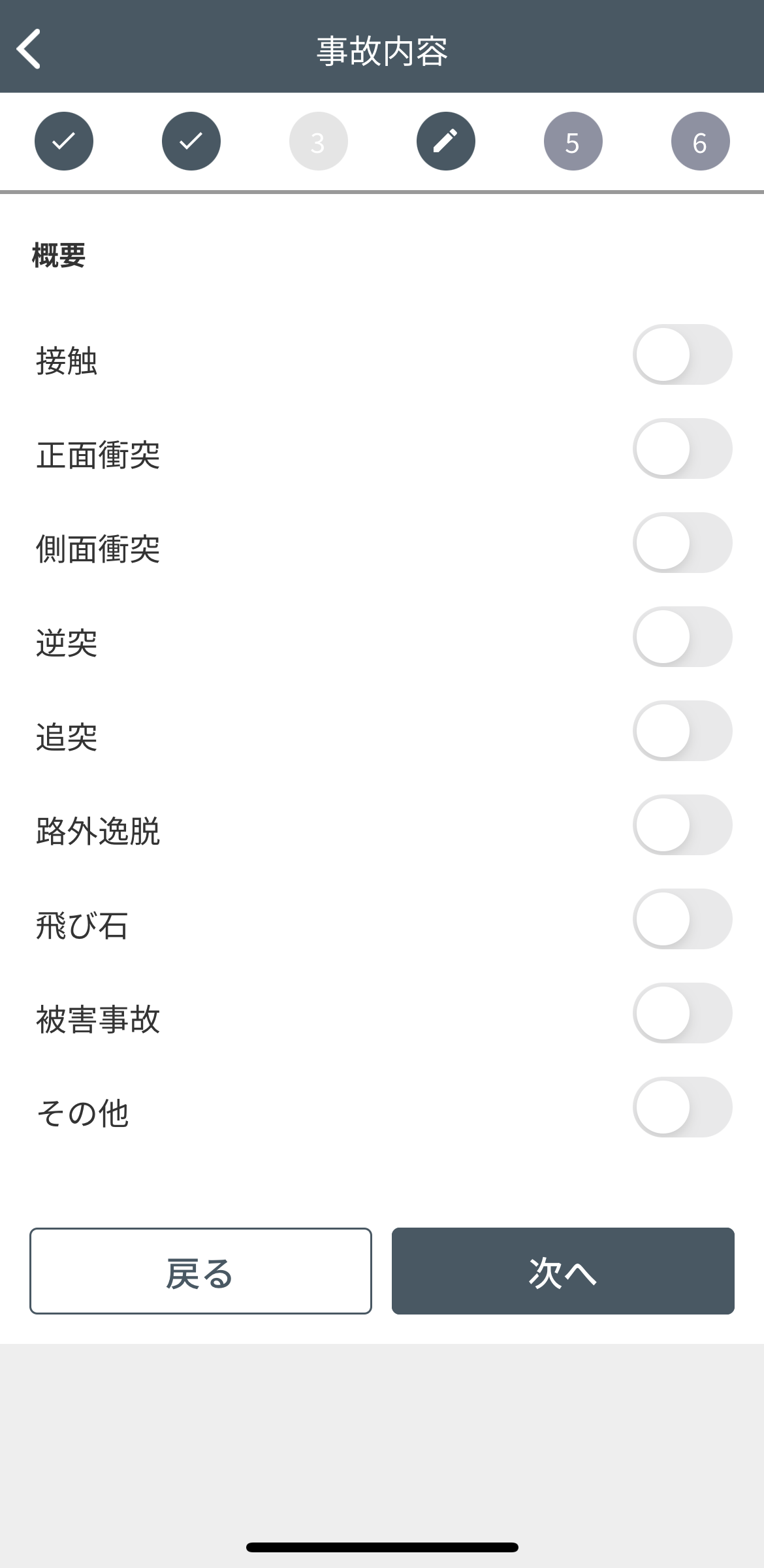
Task: Jump to step 5 indicator
Action: click(x=573, y=141)
